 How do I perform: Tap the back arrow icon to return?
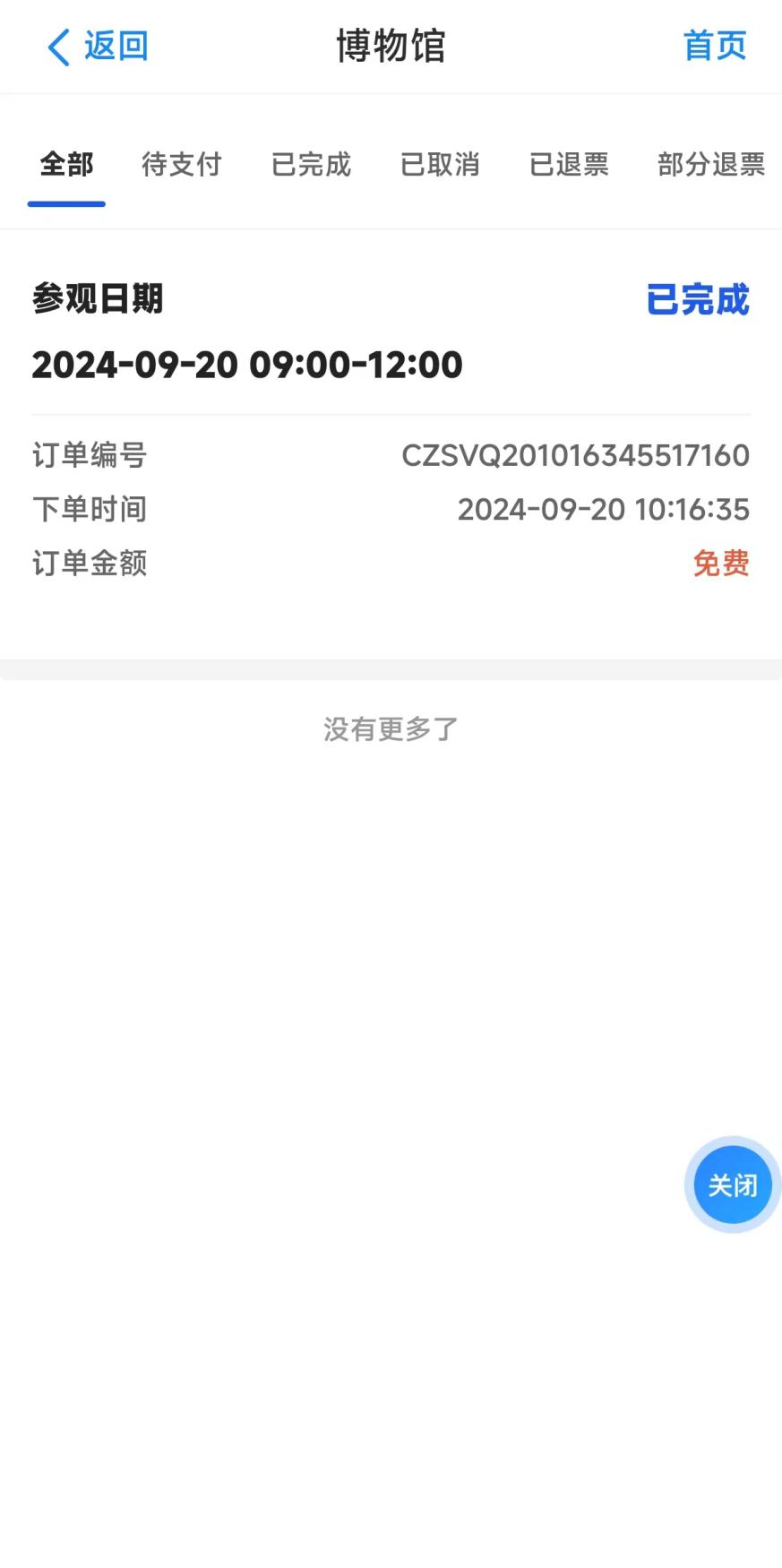pos(57,46)
